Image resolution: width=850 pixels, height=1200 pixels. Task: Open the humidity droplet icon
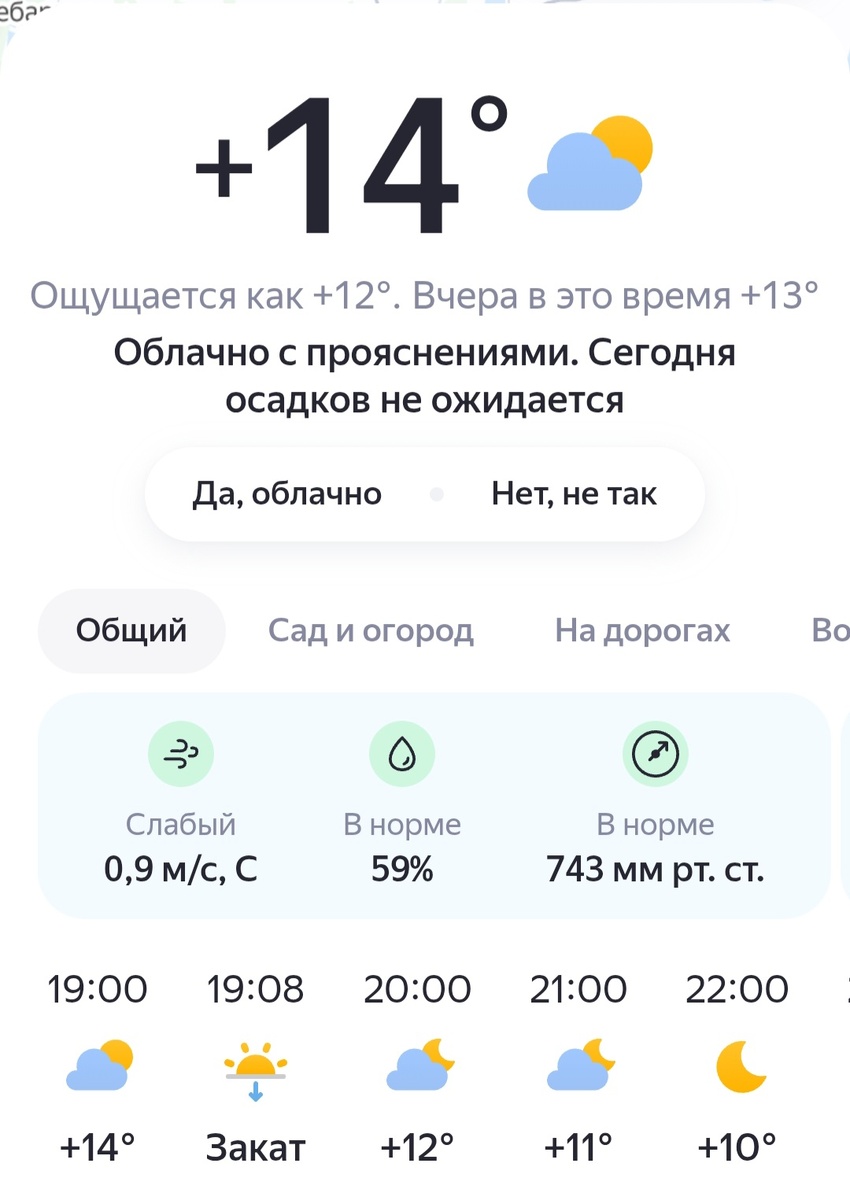click(x=402, y=755)
